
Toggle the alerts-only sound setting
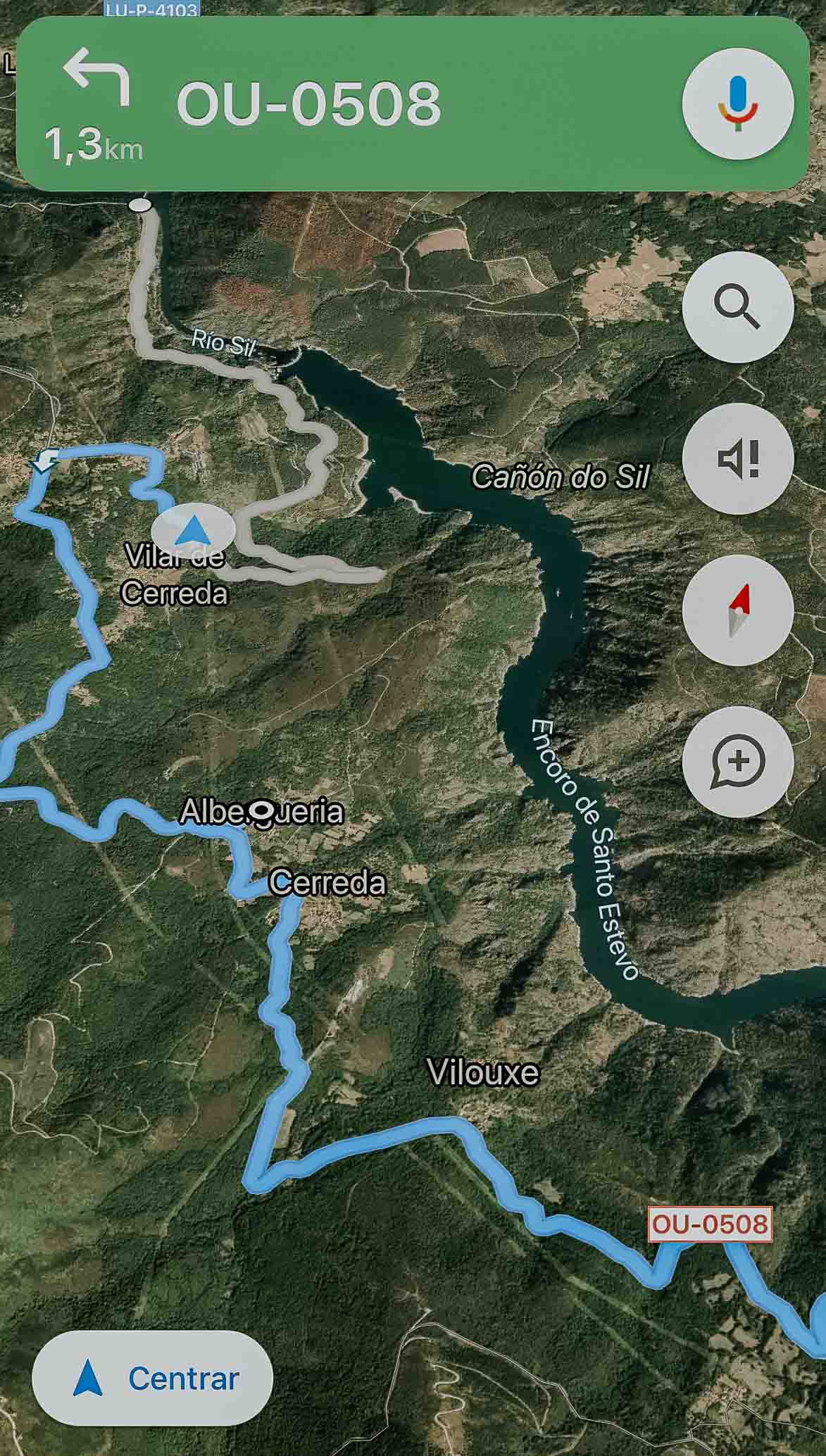[x=737, y=459]
